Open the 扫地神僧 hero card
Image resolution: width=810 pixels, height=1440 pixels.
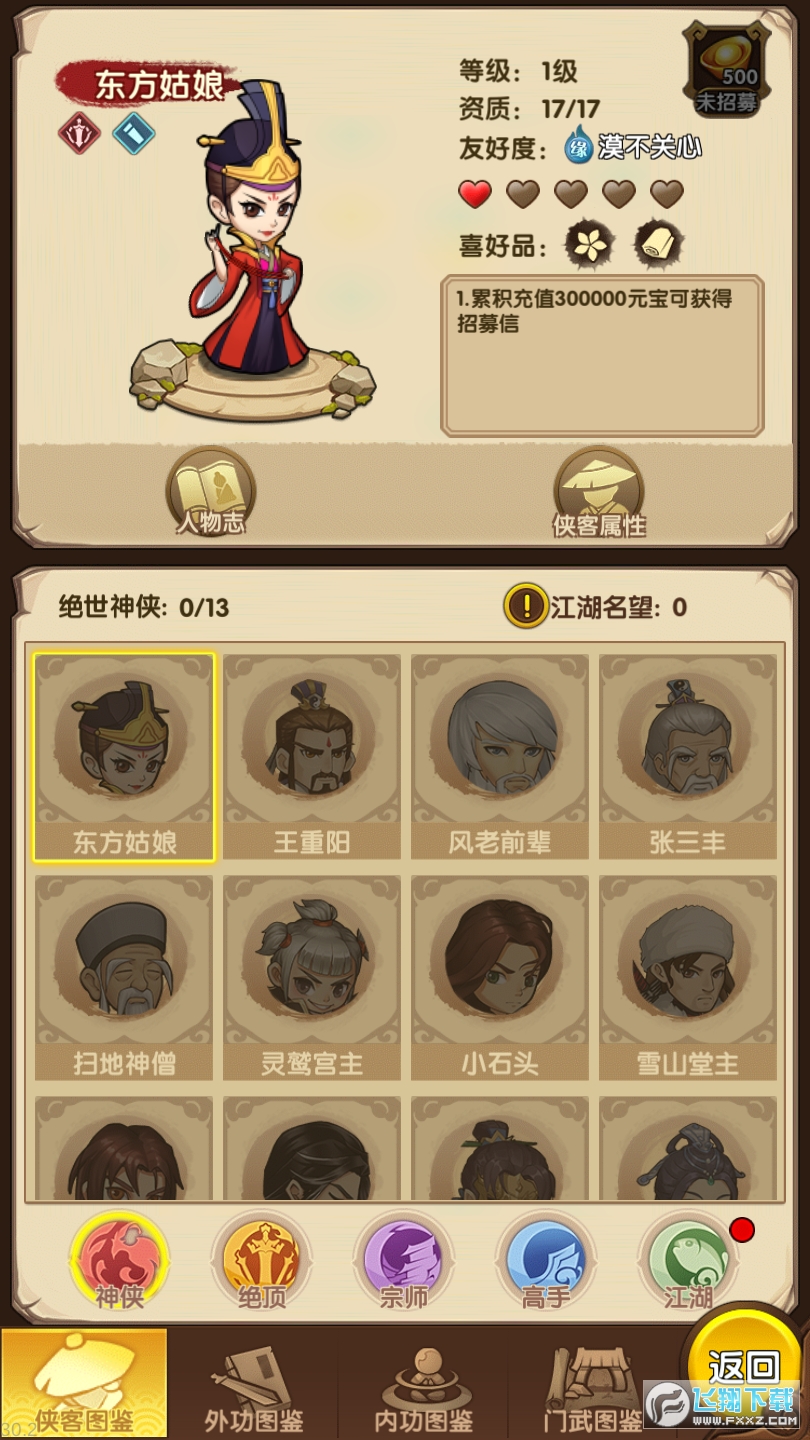[124, 977]
